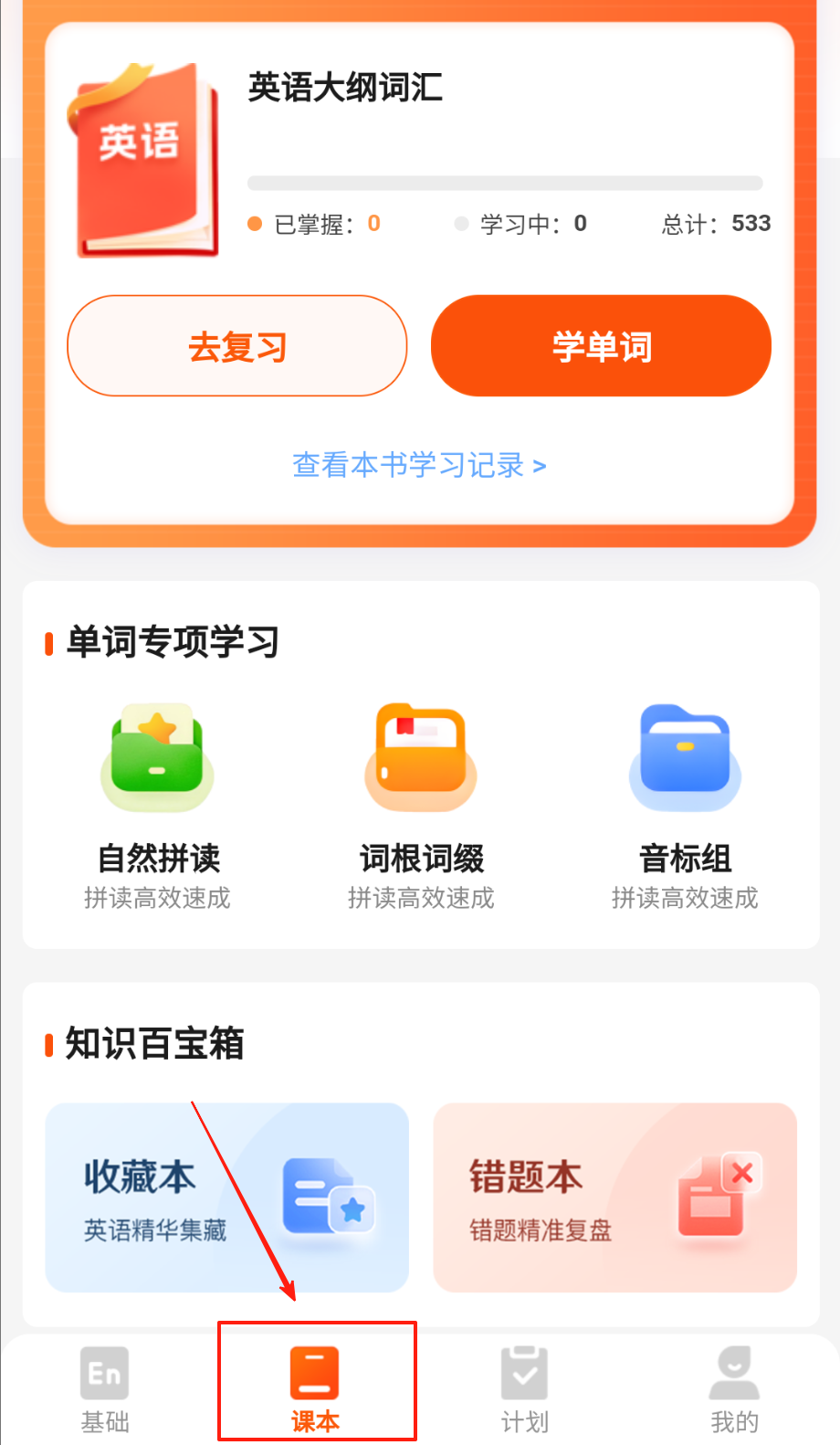Select 词根词缀 word roots section
The image size is (840, 1445).
click(421, 804)
